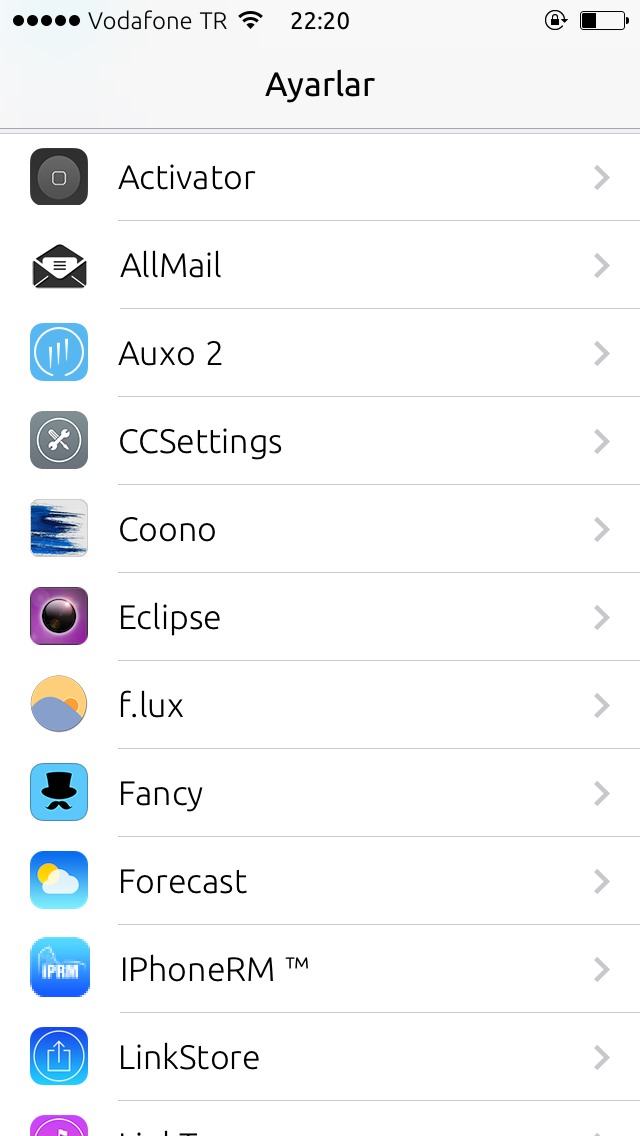This screenshot has height=1136, width=640.
Task: Open Activator settings
Action: (x=320, y=178)
